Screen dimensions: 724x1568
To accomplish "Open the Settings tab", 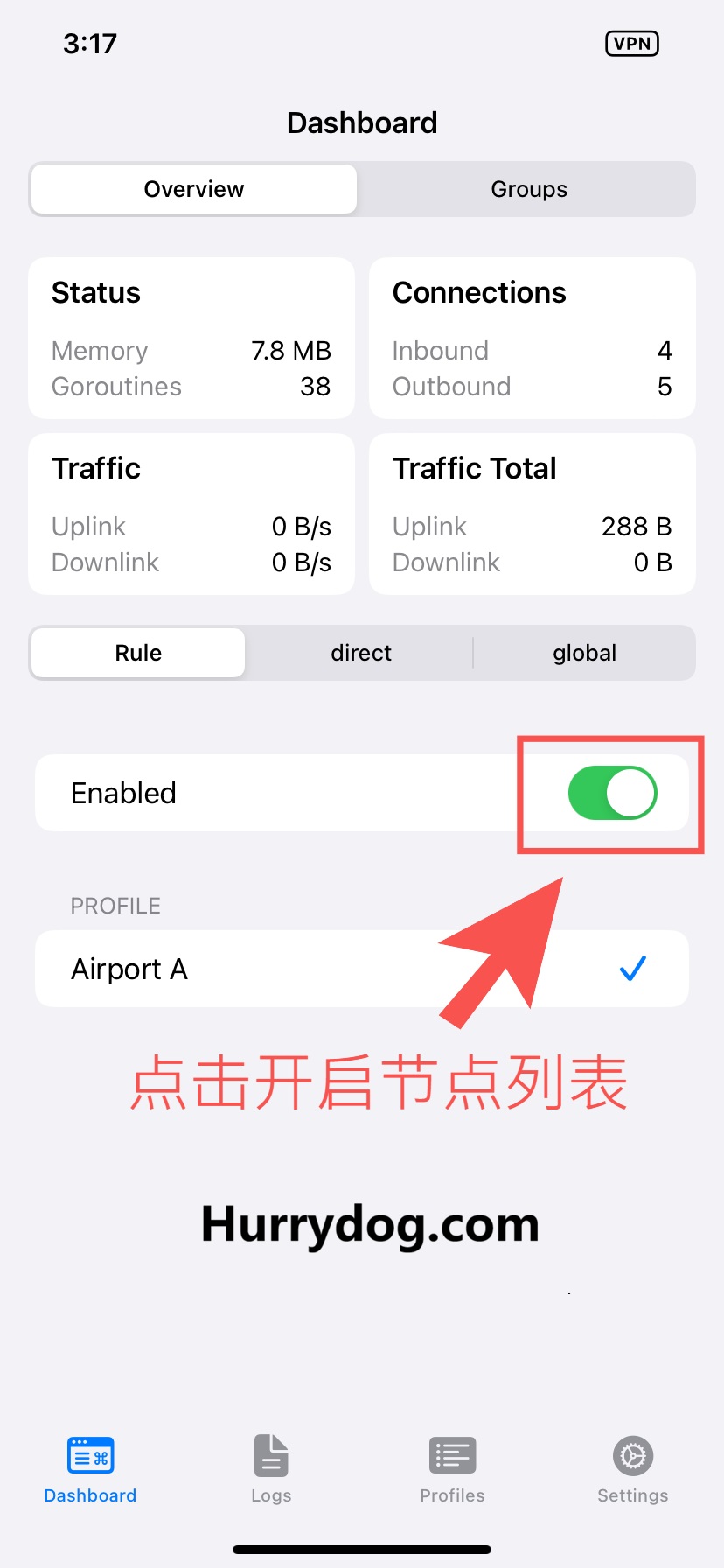I will (632, 1468).
